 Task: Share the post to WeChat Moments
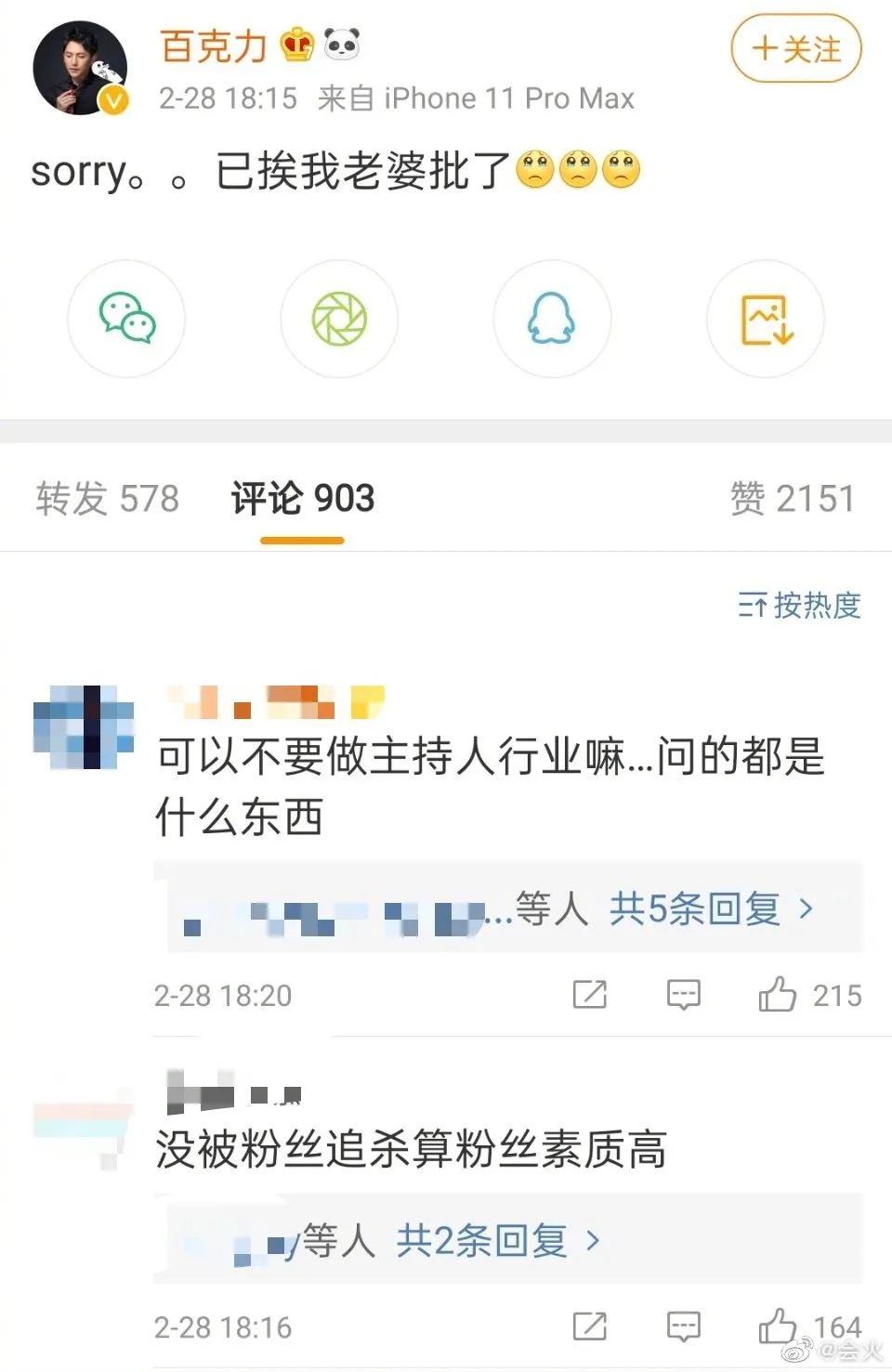pos(340,319)
